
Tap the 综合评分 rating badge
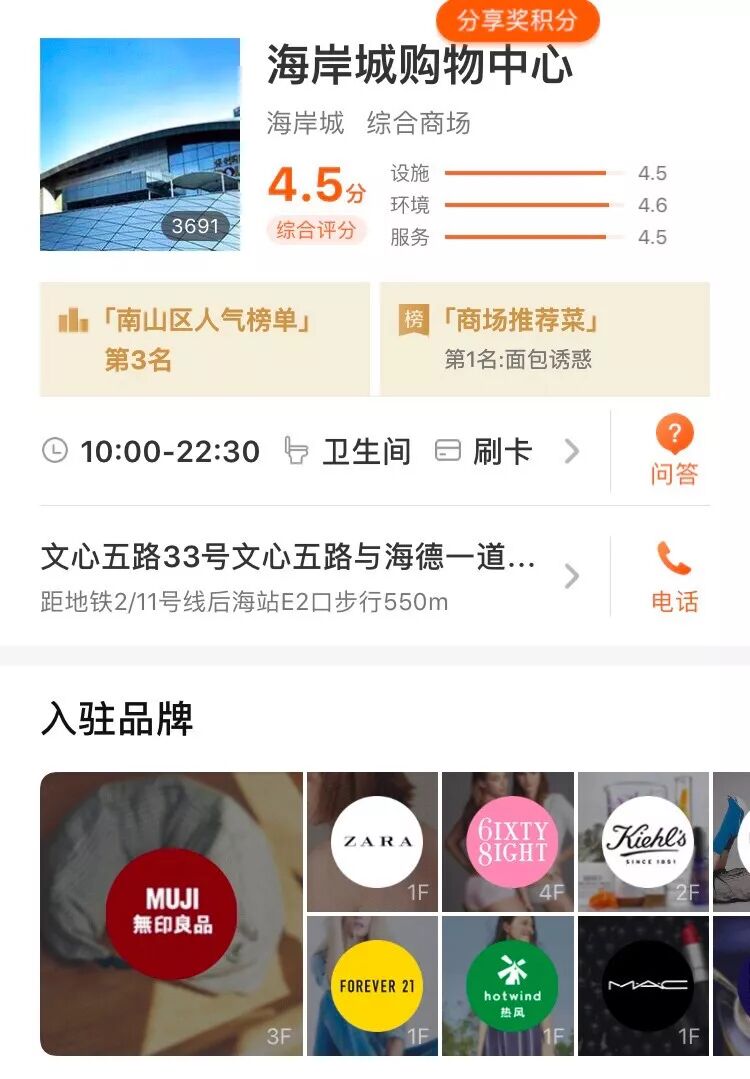point(316,230)
